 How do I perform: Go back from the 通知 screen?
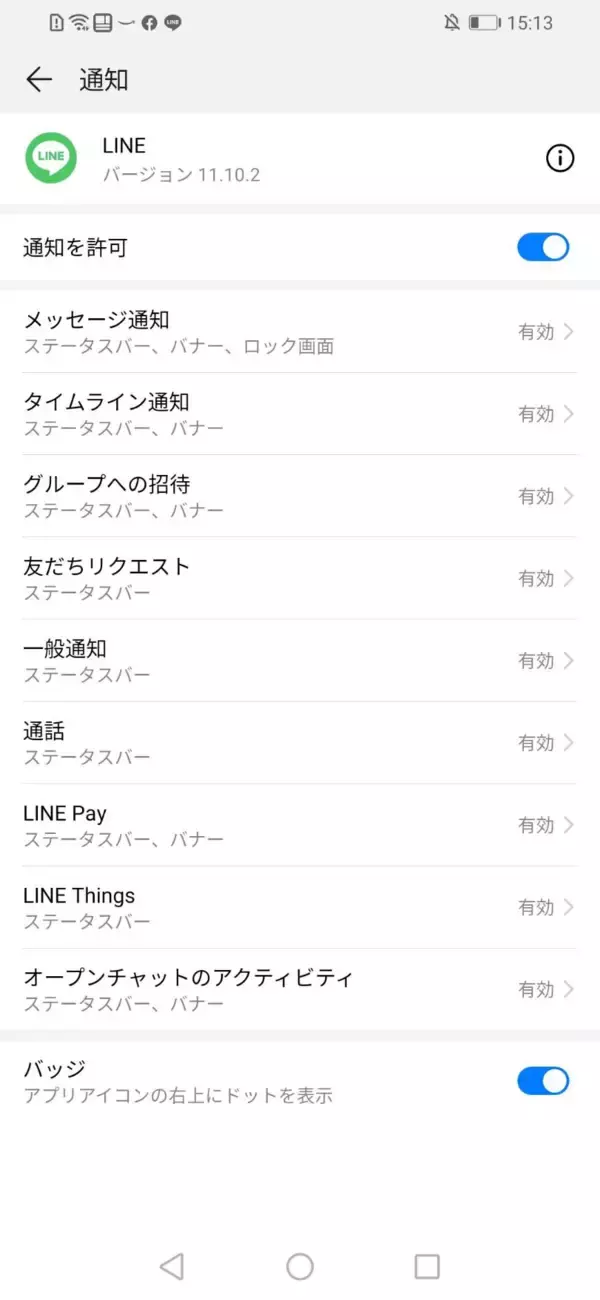(39, 80)
